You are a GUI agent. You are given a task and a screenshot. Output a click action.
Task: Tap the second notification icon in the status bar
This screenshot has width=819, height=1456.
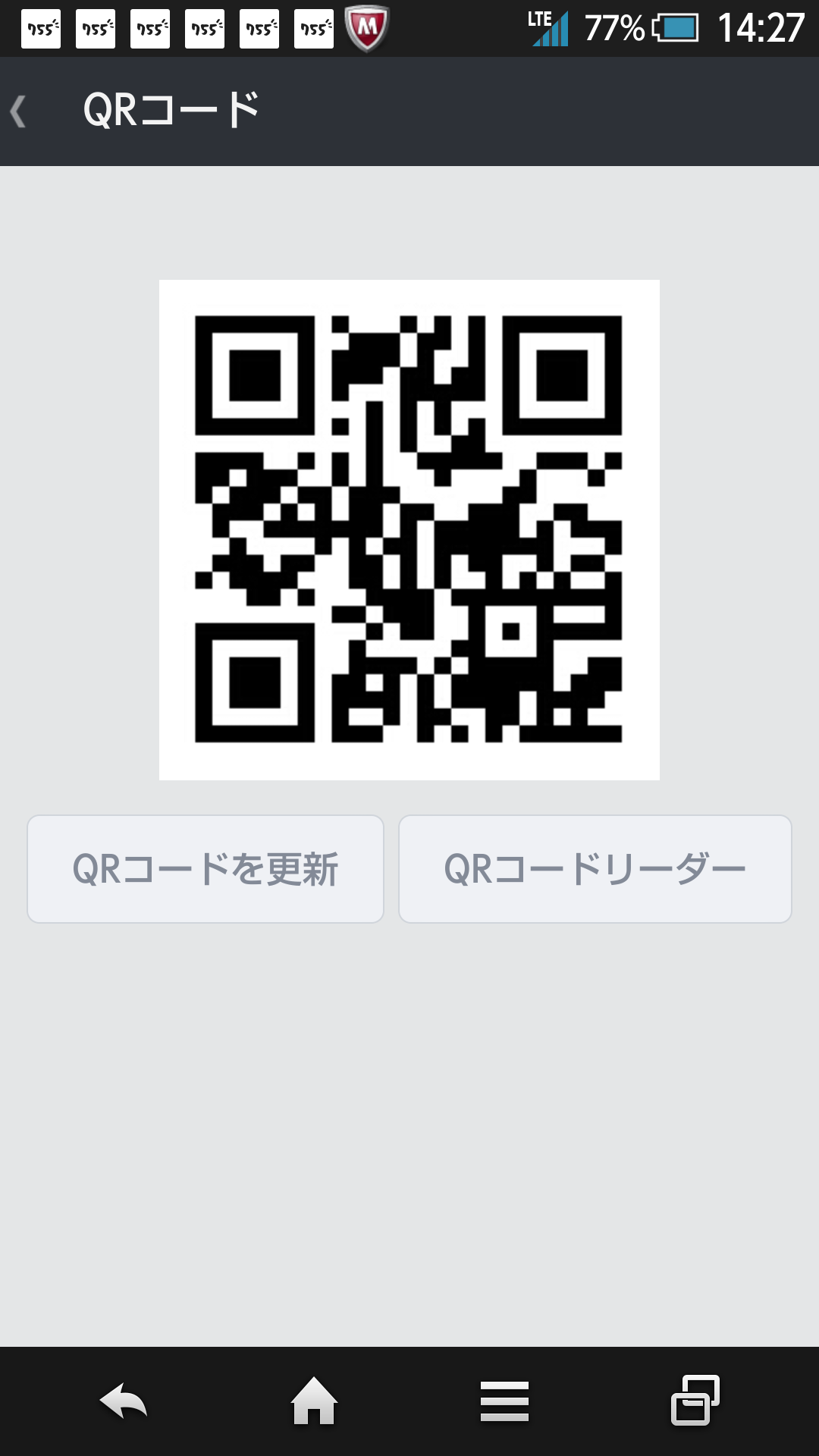[x=94, y=29]
